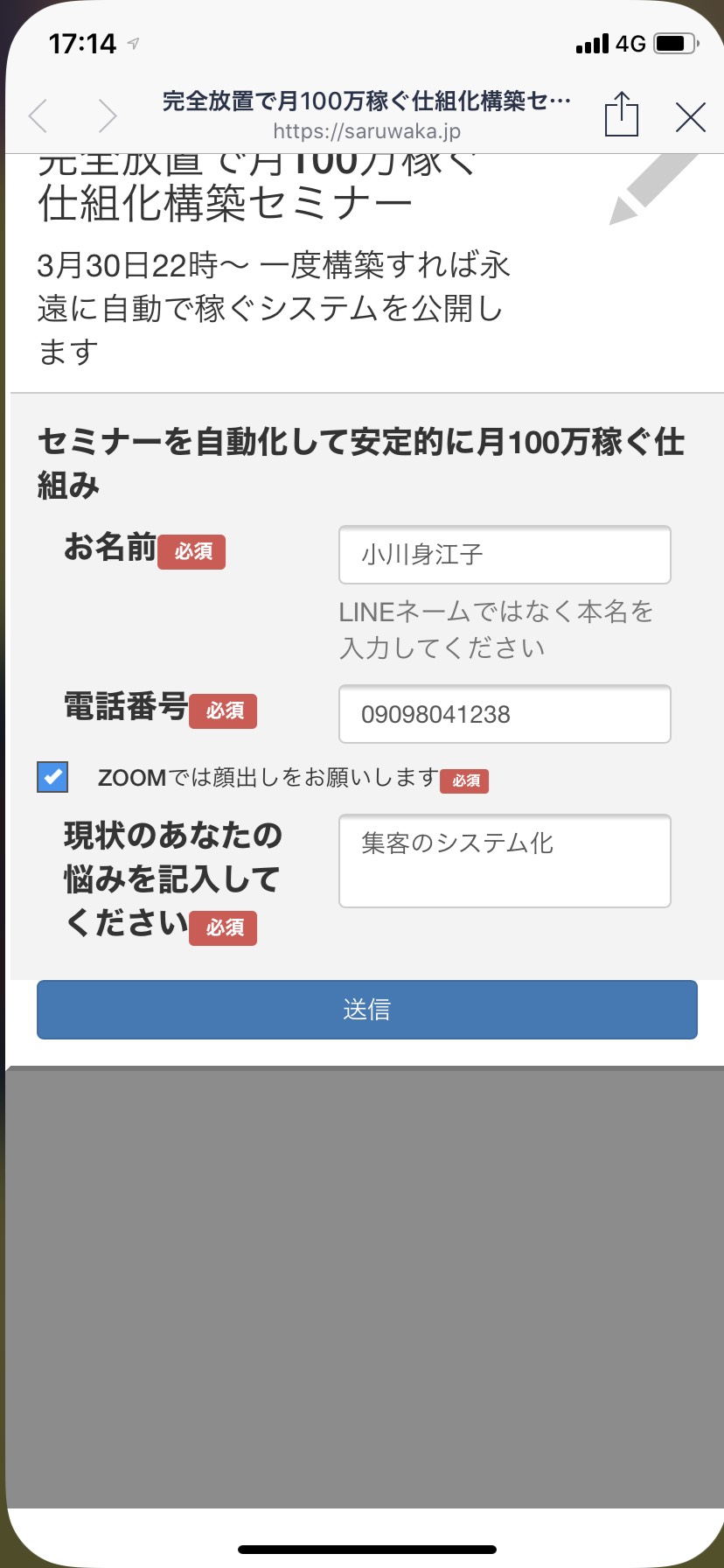Go forward in the in-app browser

tap(107, 115)
